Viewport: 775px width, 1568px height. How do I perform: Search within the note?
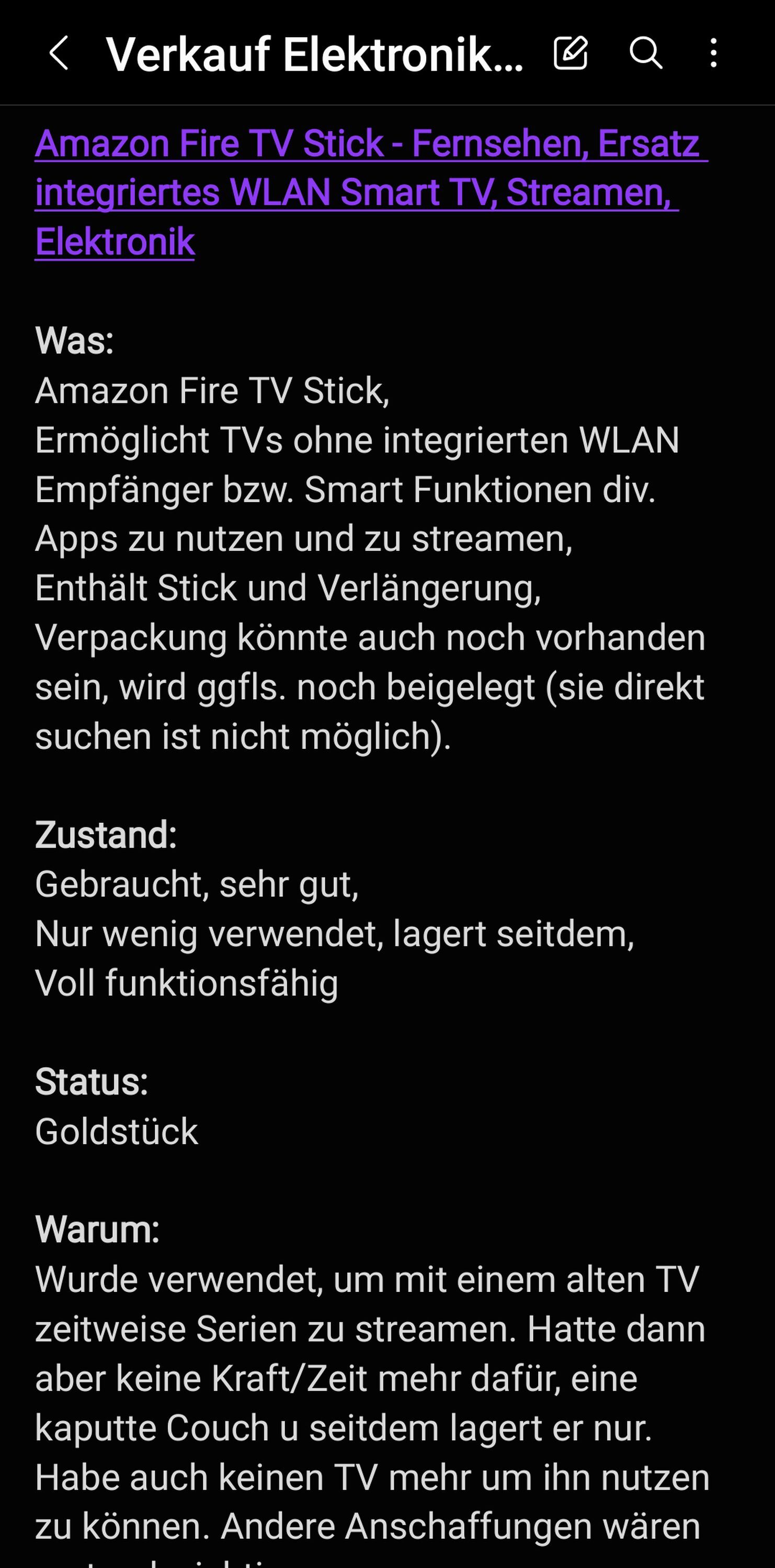(645, 53)
